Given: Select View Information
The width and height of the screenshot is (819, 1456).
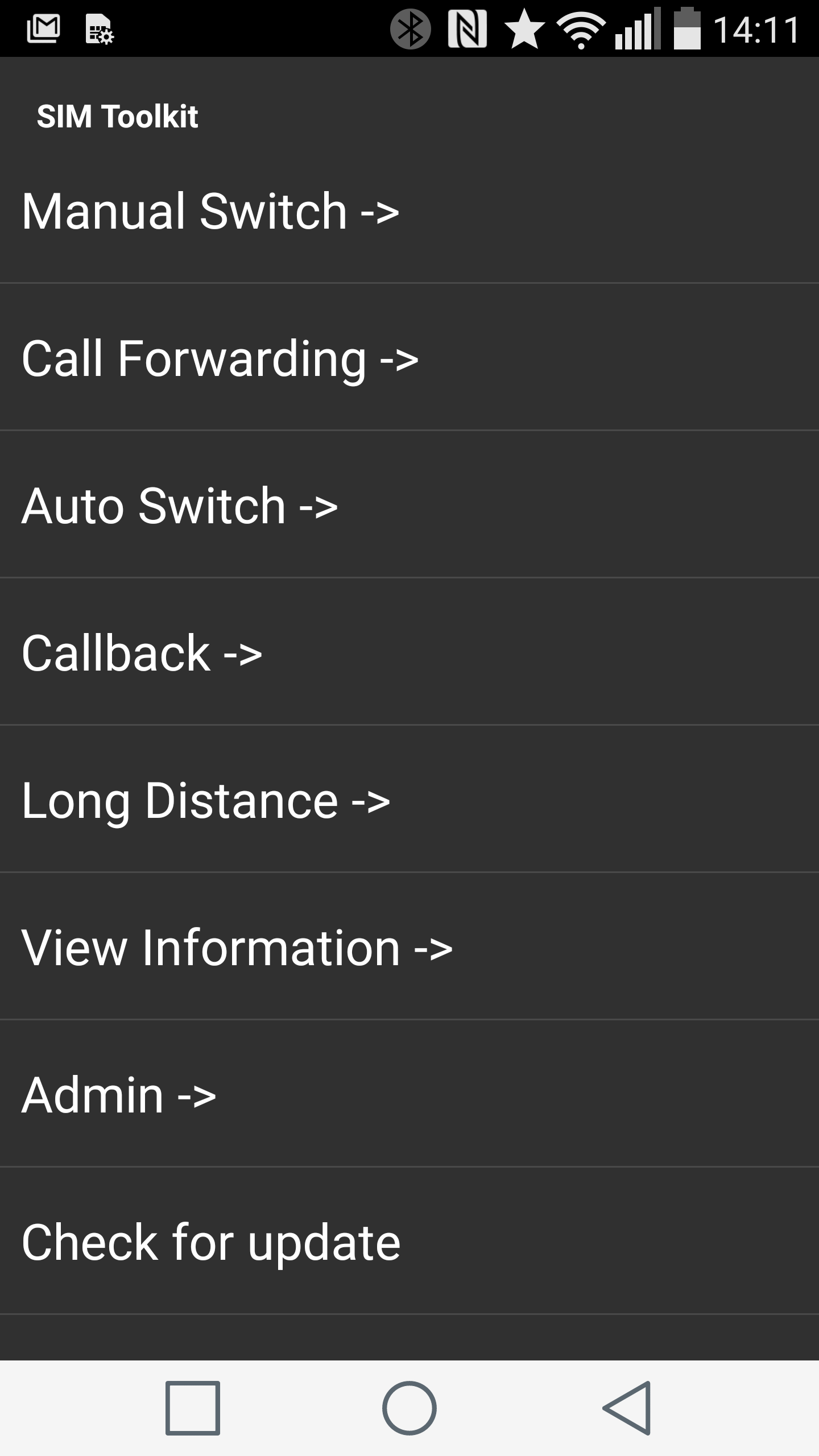Looking at the screenshot, I should [409, 946].
